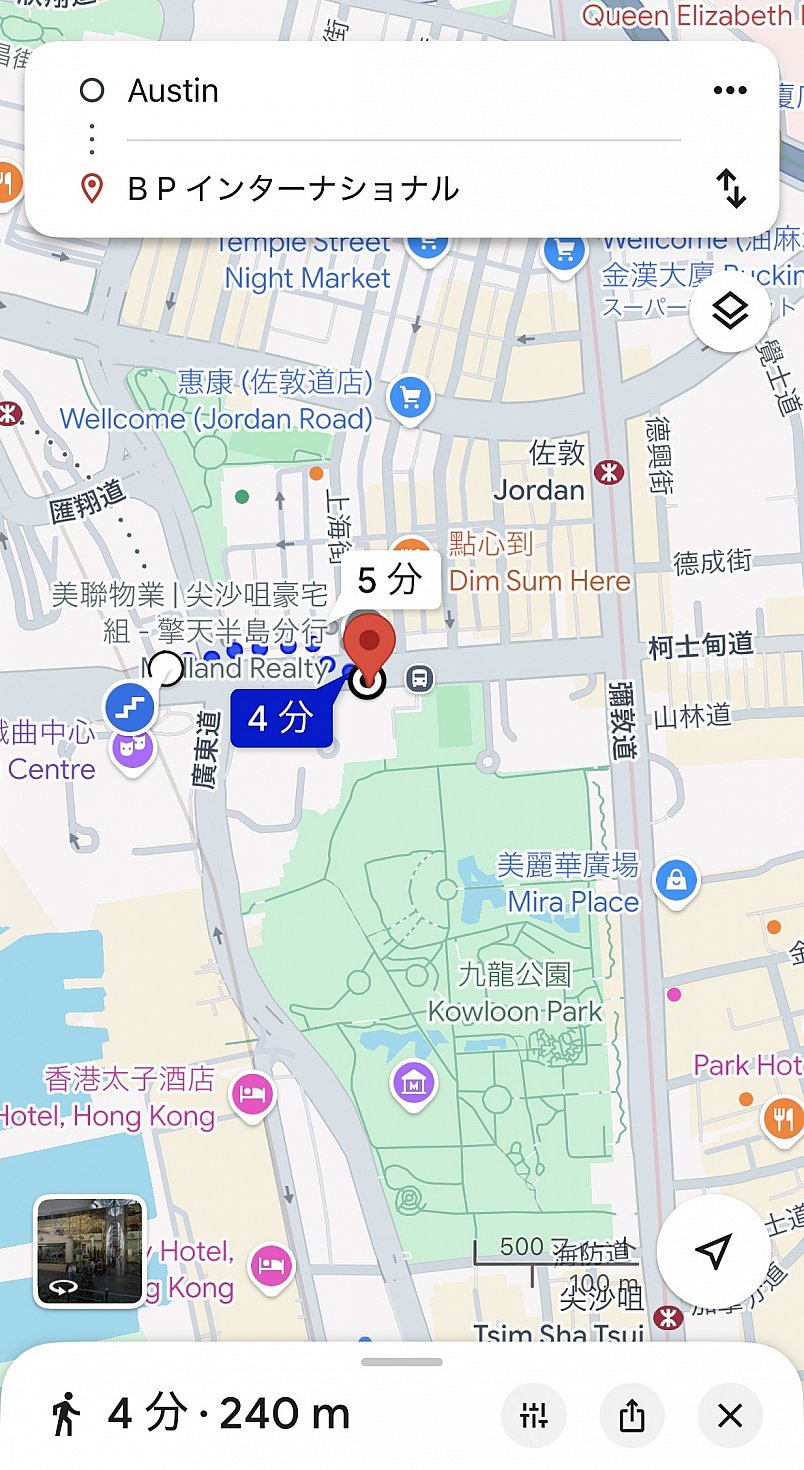Tap the share route icon
The height and width of the screenshot is (1470, 804).
coord(631,1415)
